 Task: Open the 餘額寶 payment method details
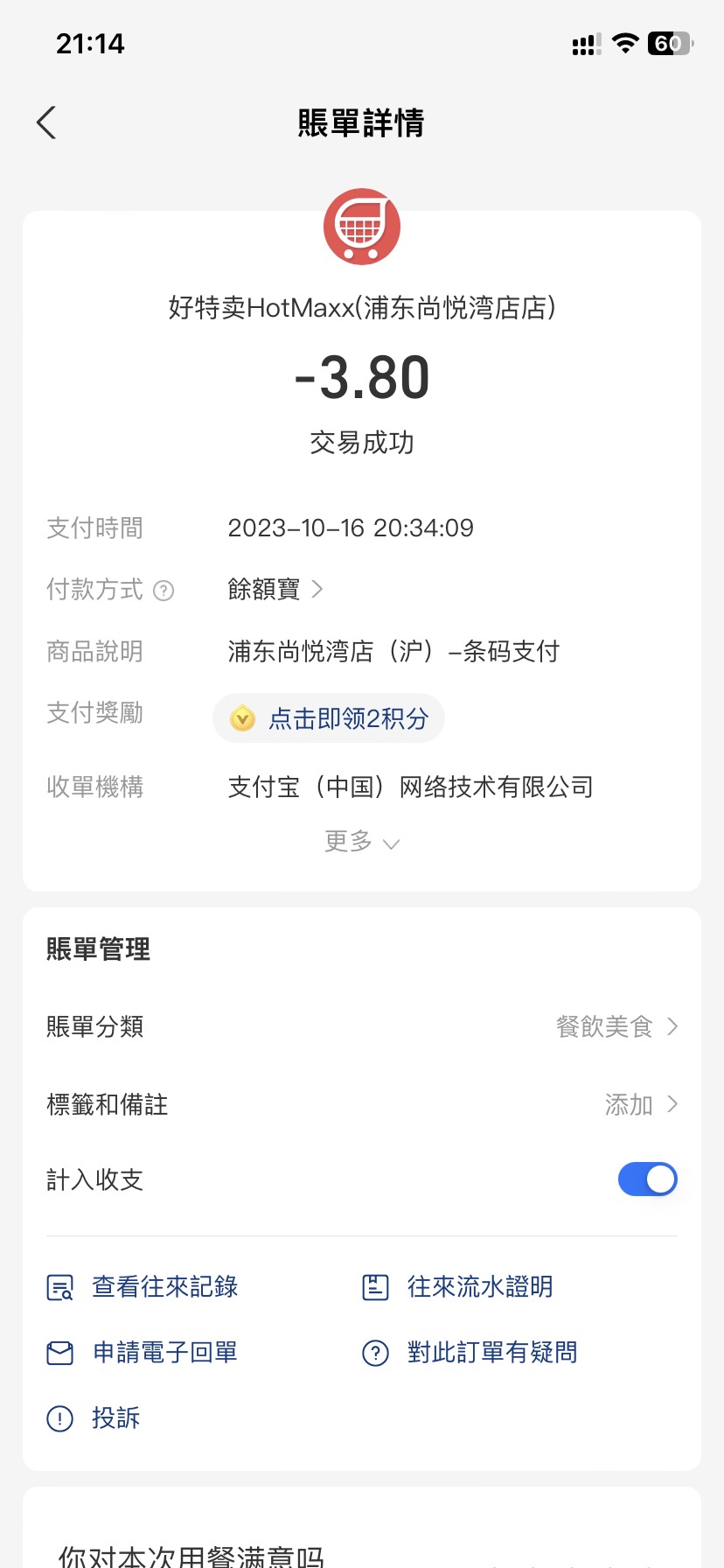(x=275, y=590)
